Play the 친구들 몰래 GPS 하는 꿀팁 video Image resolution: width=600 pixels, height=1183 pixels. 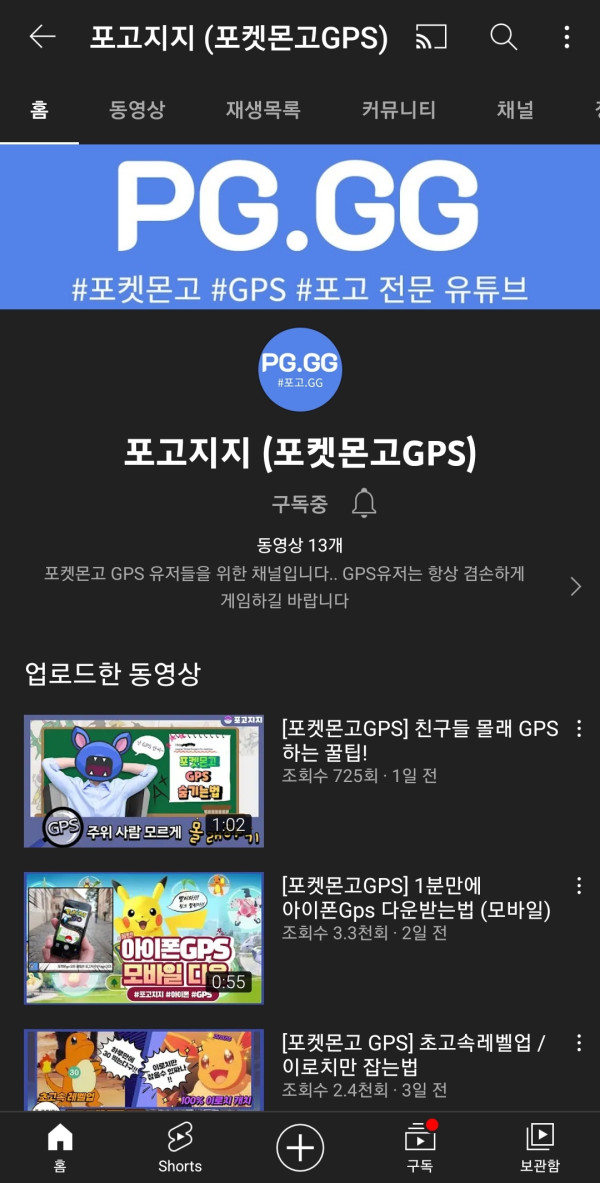tap(144, 781)
